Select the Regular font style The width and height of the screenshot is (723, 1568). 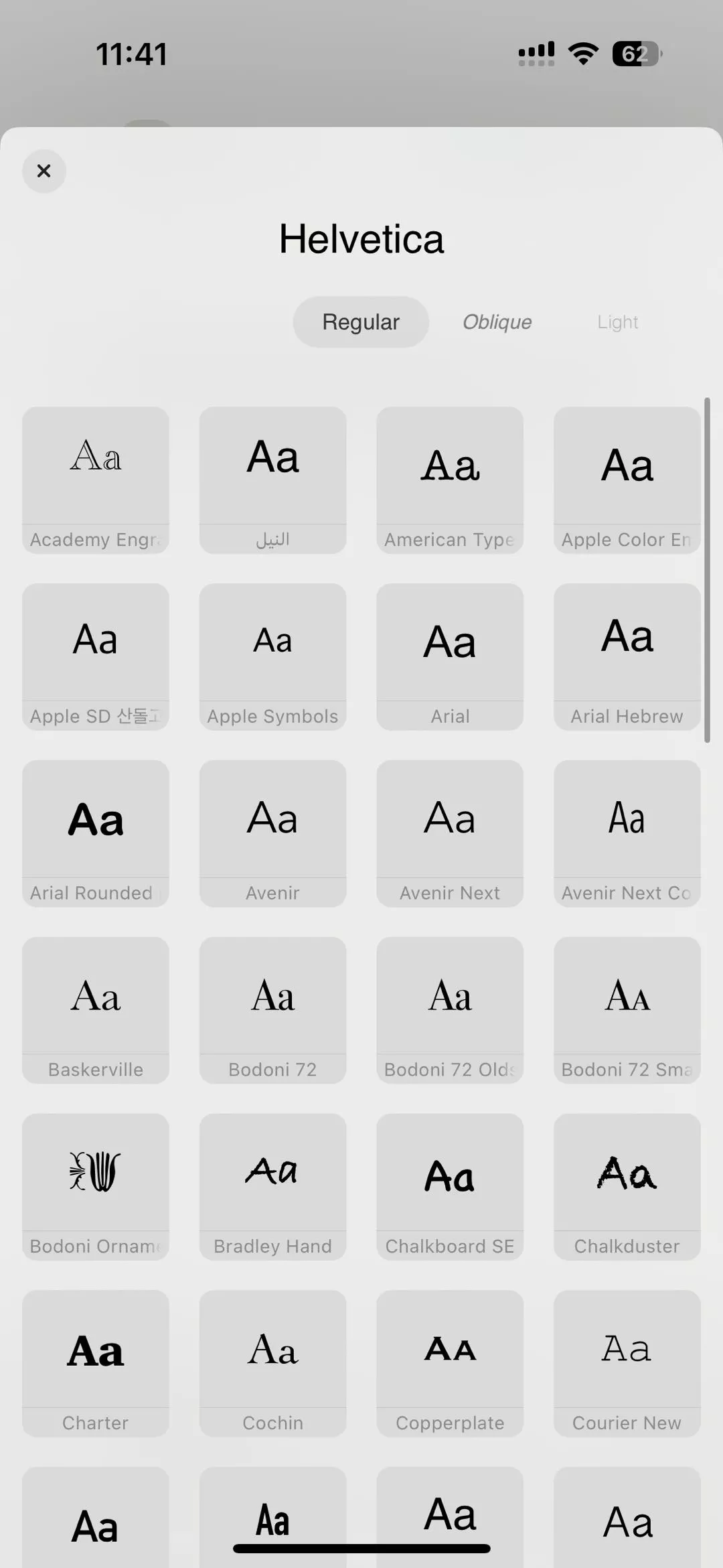[361, 322]
